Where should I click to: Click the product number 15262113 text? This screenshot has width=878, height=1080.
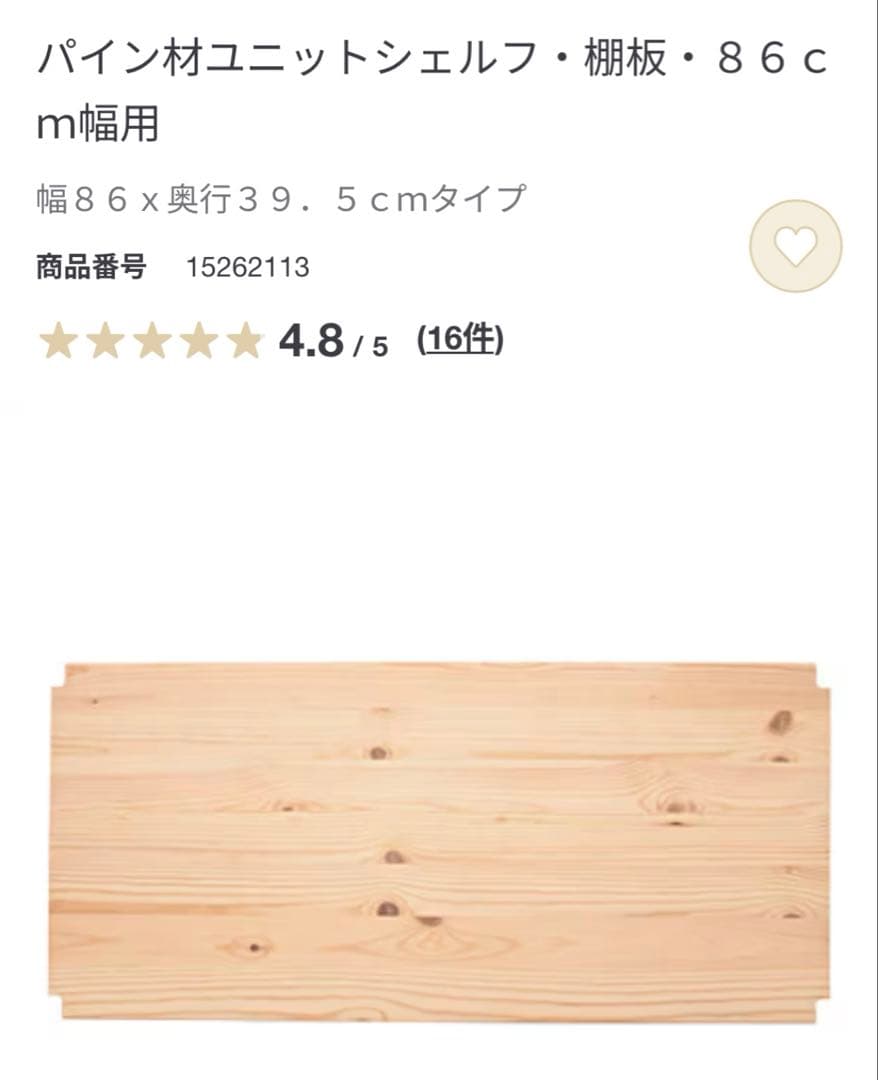point(244,265)
